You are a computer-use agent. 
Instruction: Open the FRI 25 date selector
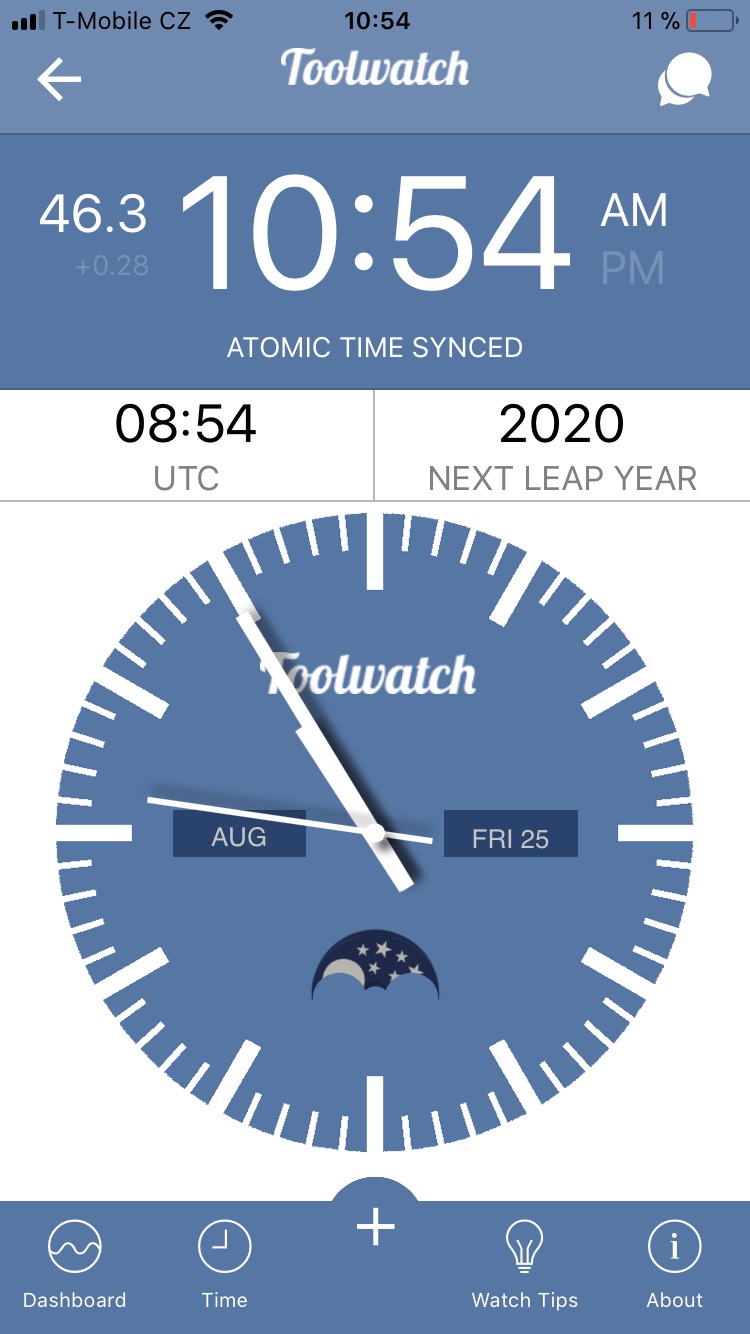(510, 833)
